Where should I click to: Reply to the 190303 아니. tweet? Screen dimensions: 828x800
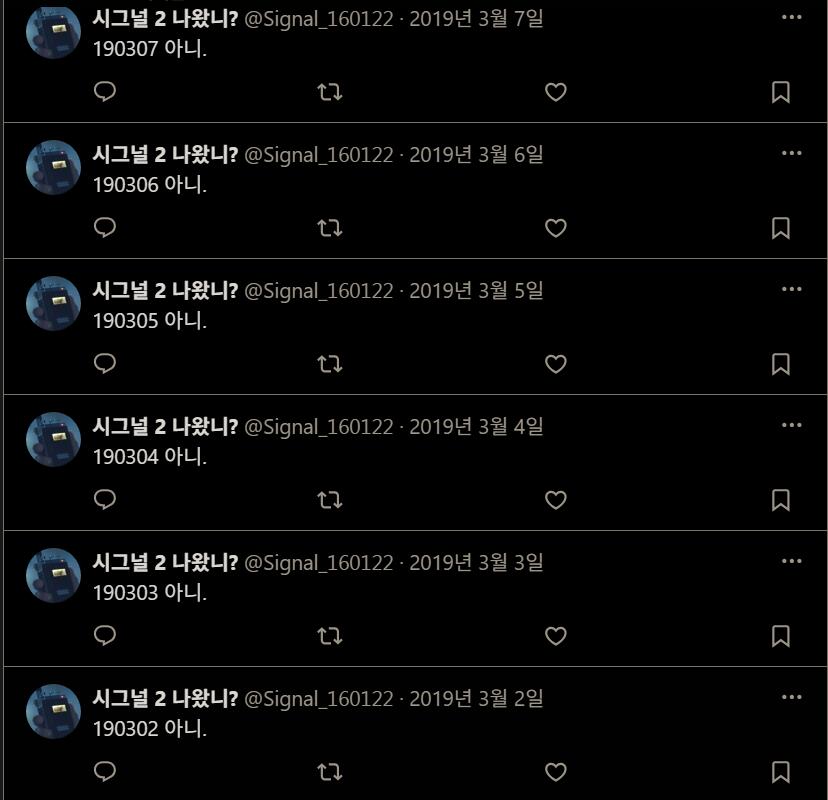click(105, 636)
